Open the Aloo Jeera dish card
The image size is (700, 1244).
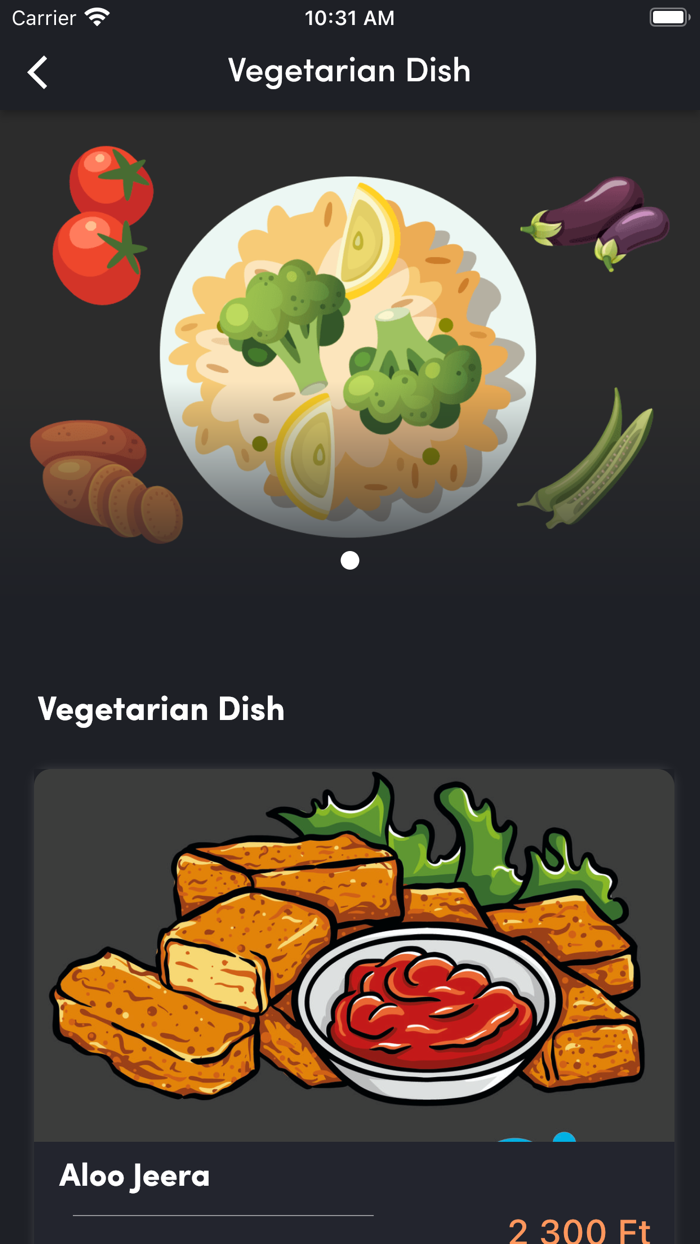point(354,1006)
